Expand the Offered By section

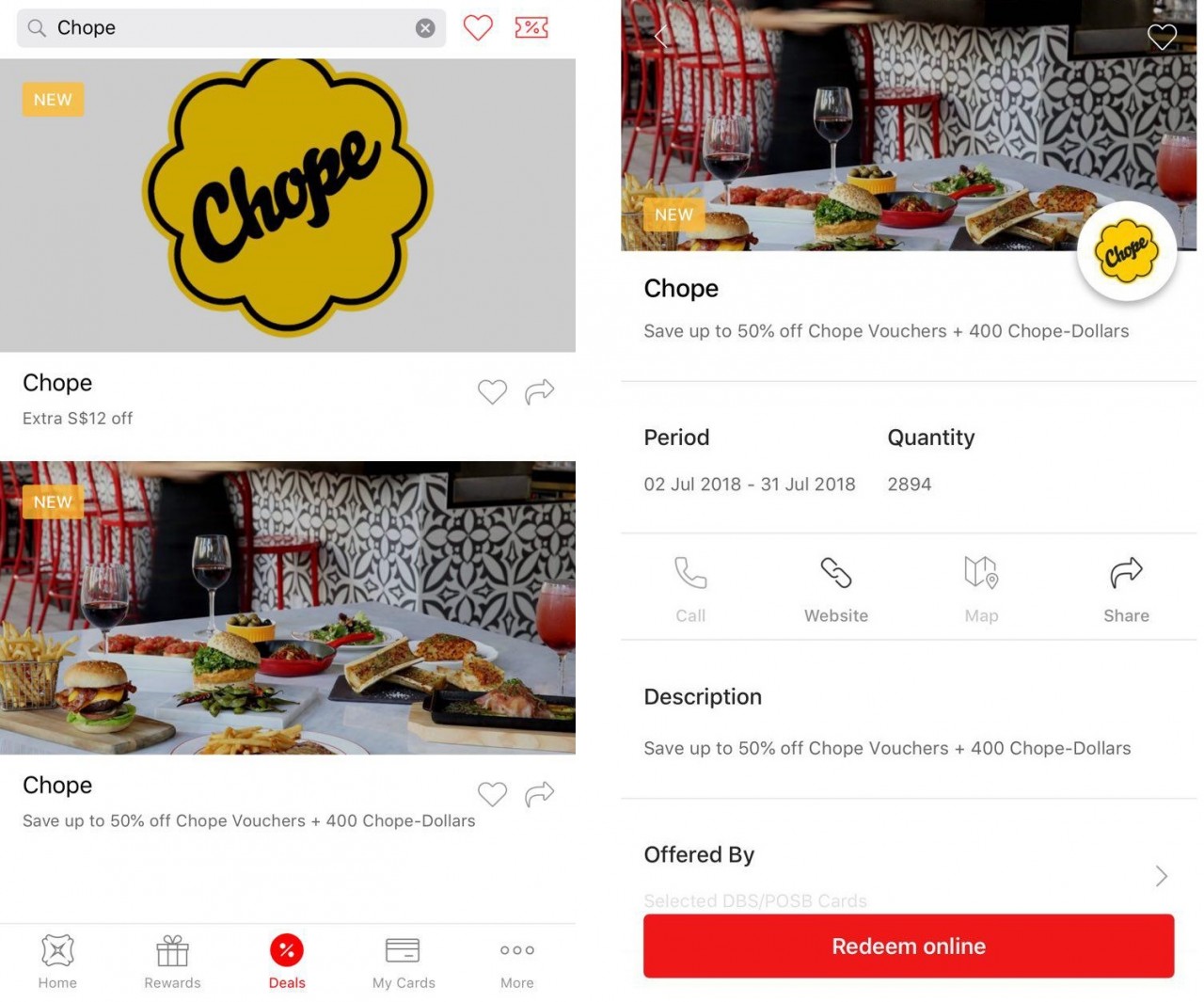pyautogui.click(x=1161, y=876)
